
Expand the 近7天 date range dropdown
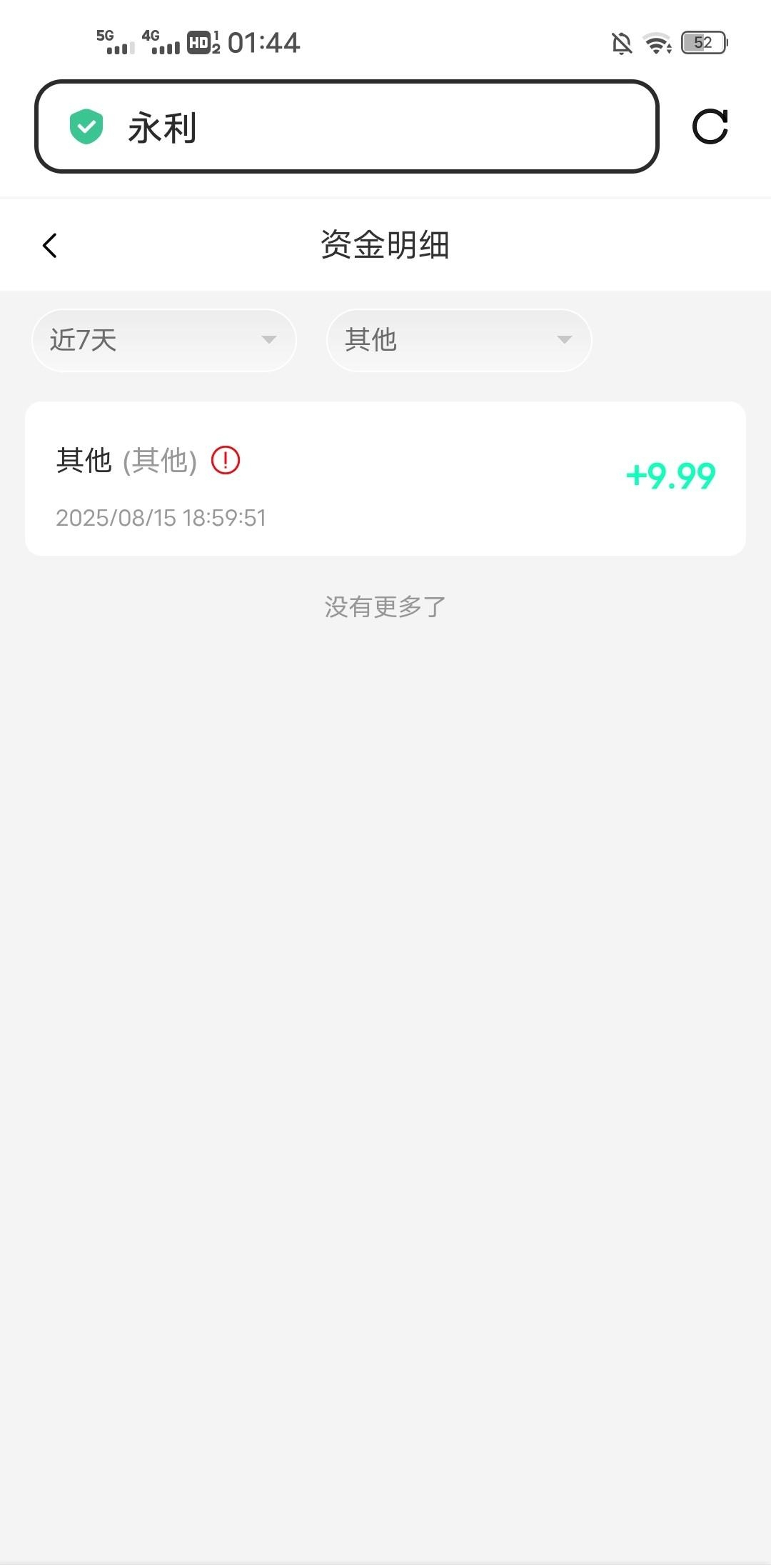click(163, 340)
